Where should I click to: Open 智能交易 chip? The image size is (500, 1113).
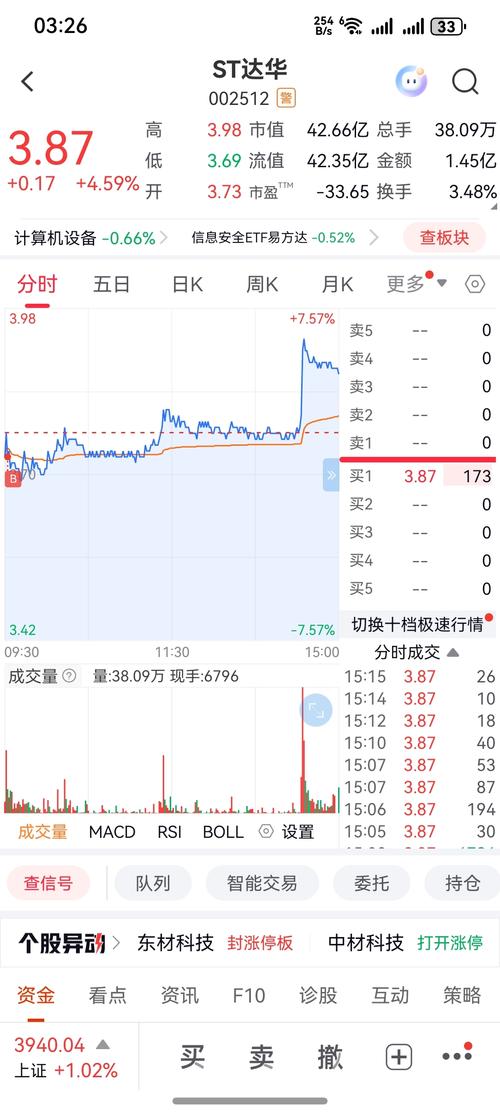click(262, 883)
